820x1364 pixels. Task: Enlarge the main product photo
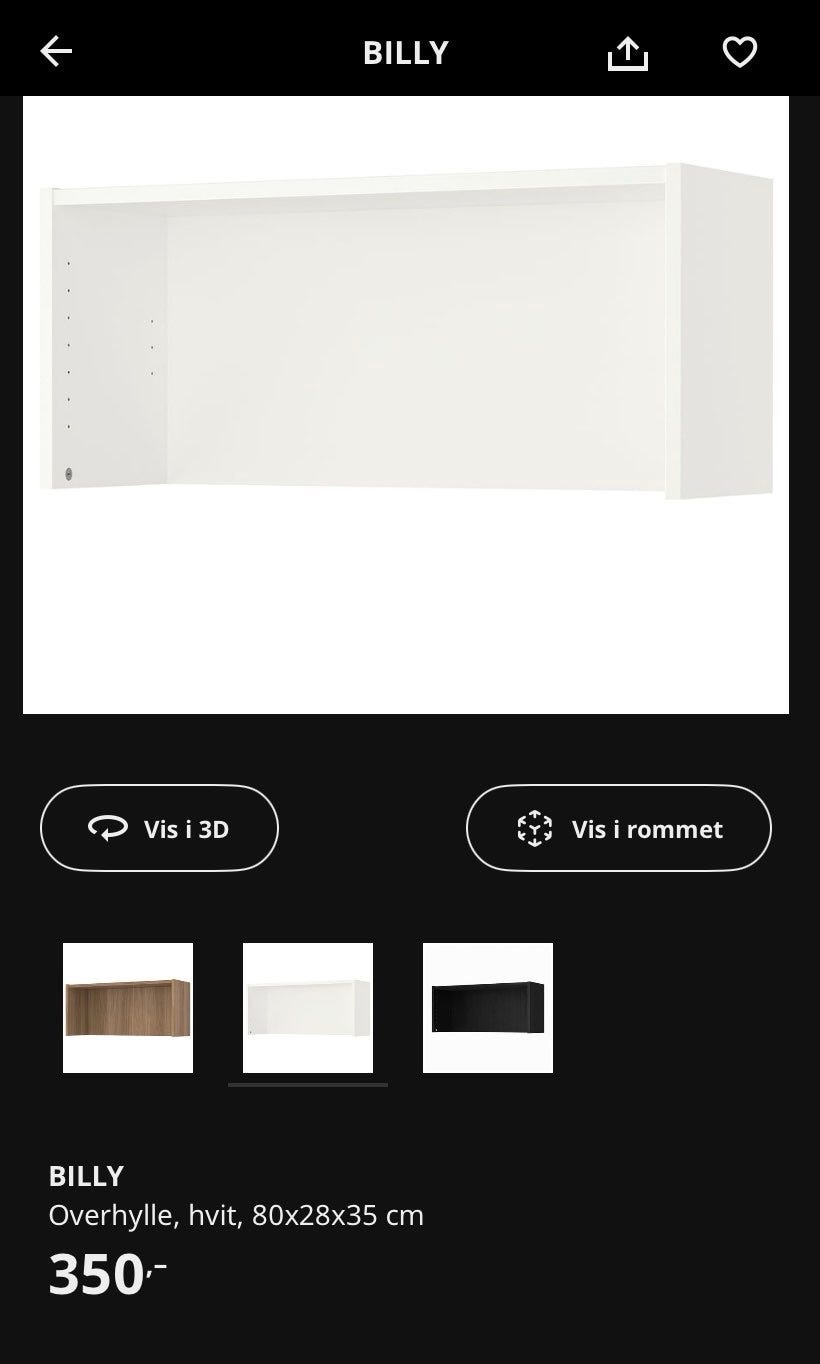point(406,400)
